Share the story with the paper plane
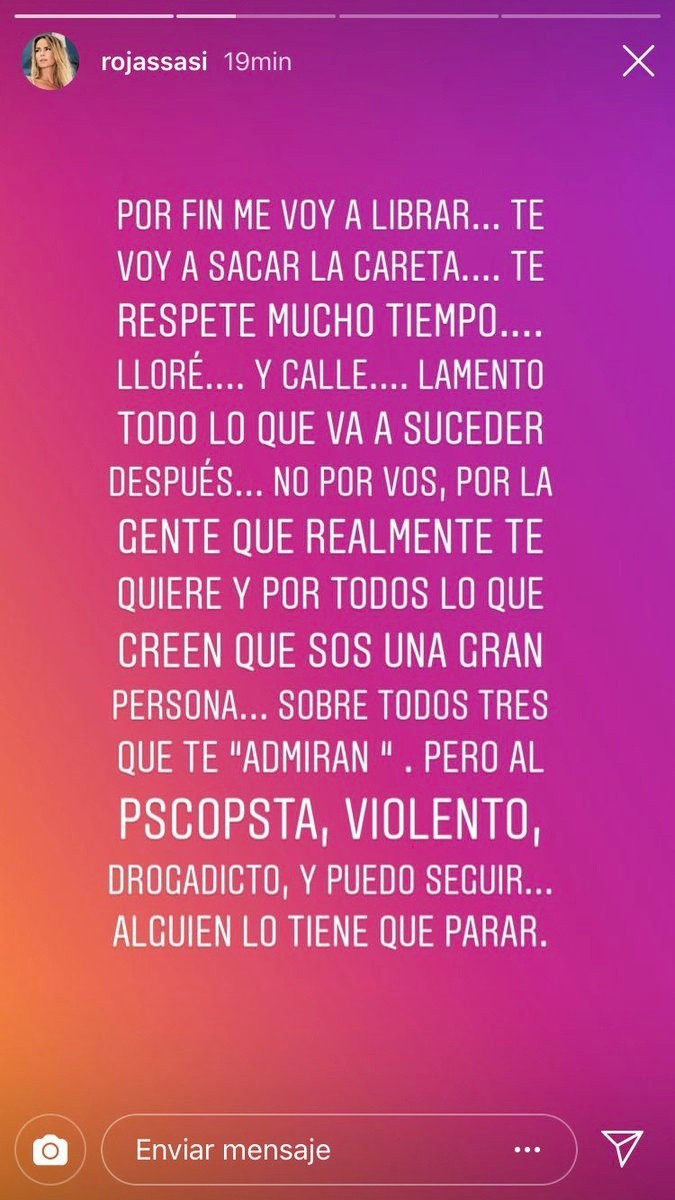This screenshot has height=1200, width=675. click(622, 1150)
